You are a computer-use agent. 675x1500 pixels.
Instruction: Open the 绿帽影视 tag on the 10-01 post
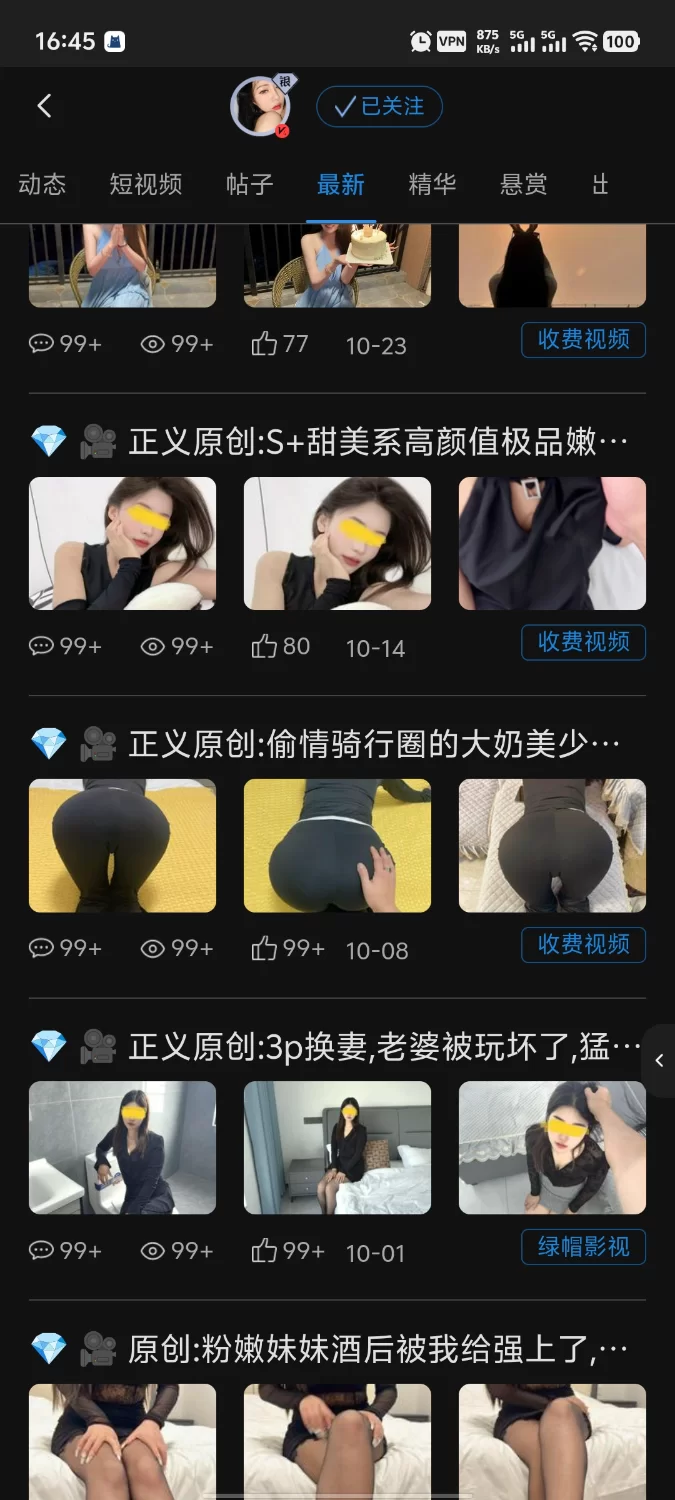coord(583,1247)
